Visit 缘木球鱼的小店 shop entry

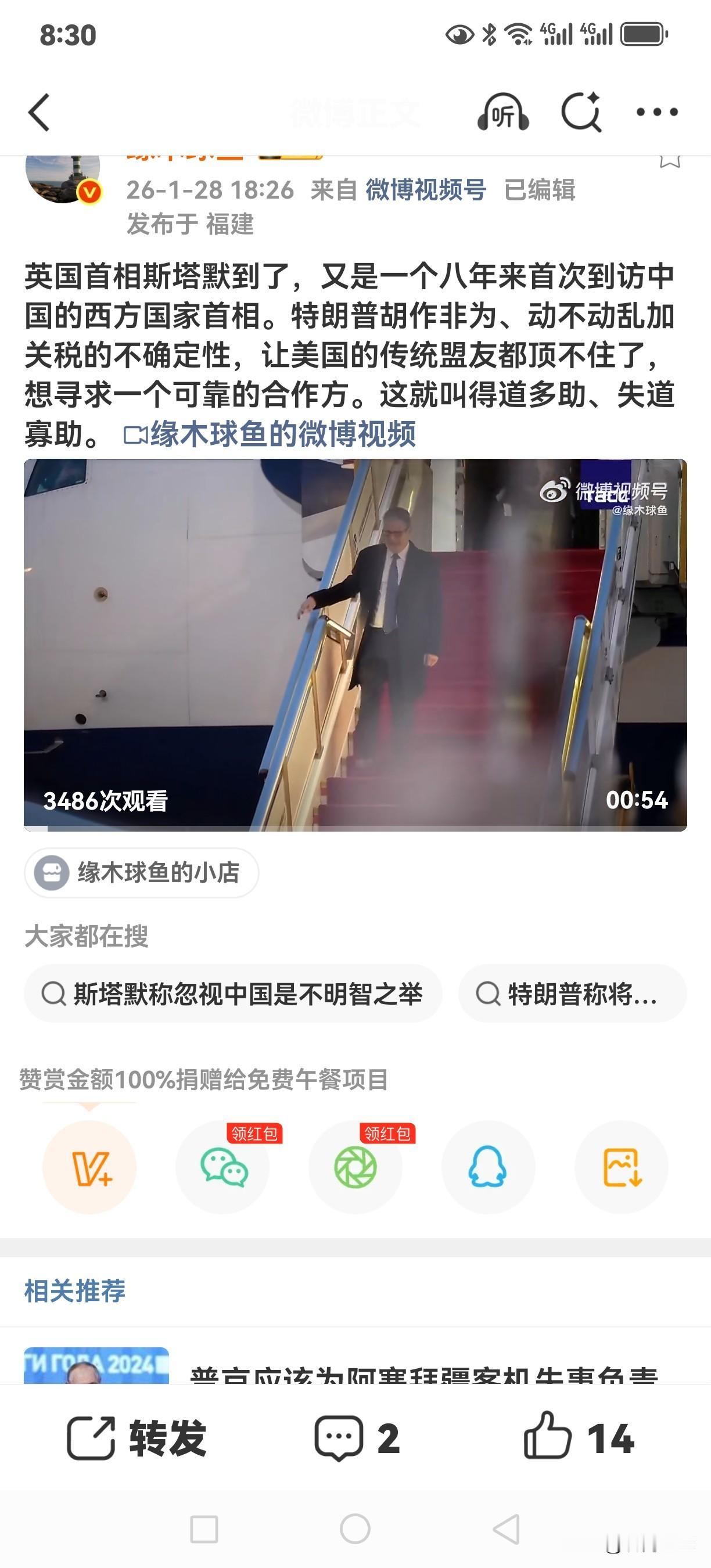[x=140, y=873]
